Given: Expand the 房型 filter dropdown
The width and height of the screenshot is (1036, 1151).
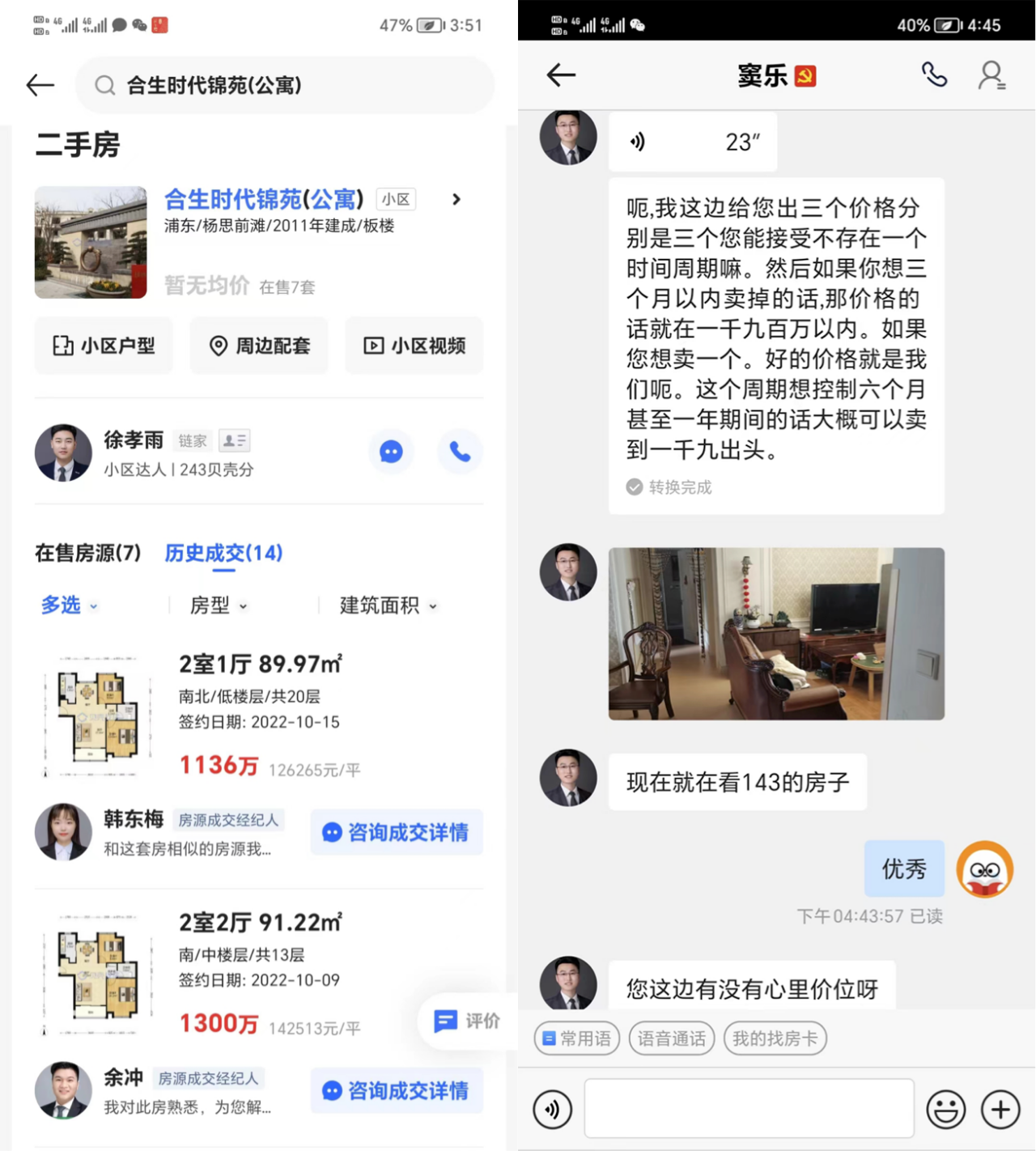Looking at the screenshot, I should tap(218, 605).
